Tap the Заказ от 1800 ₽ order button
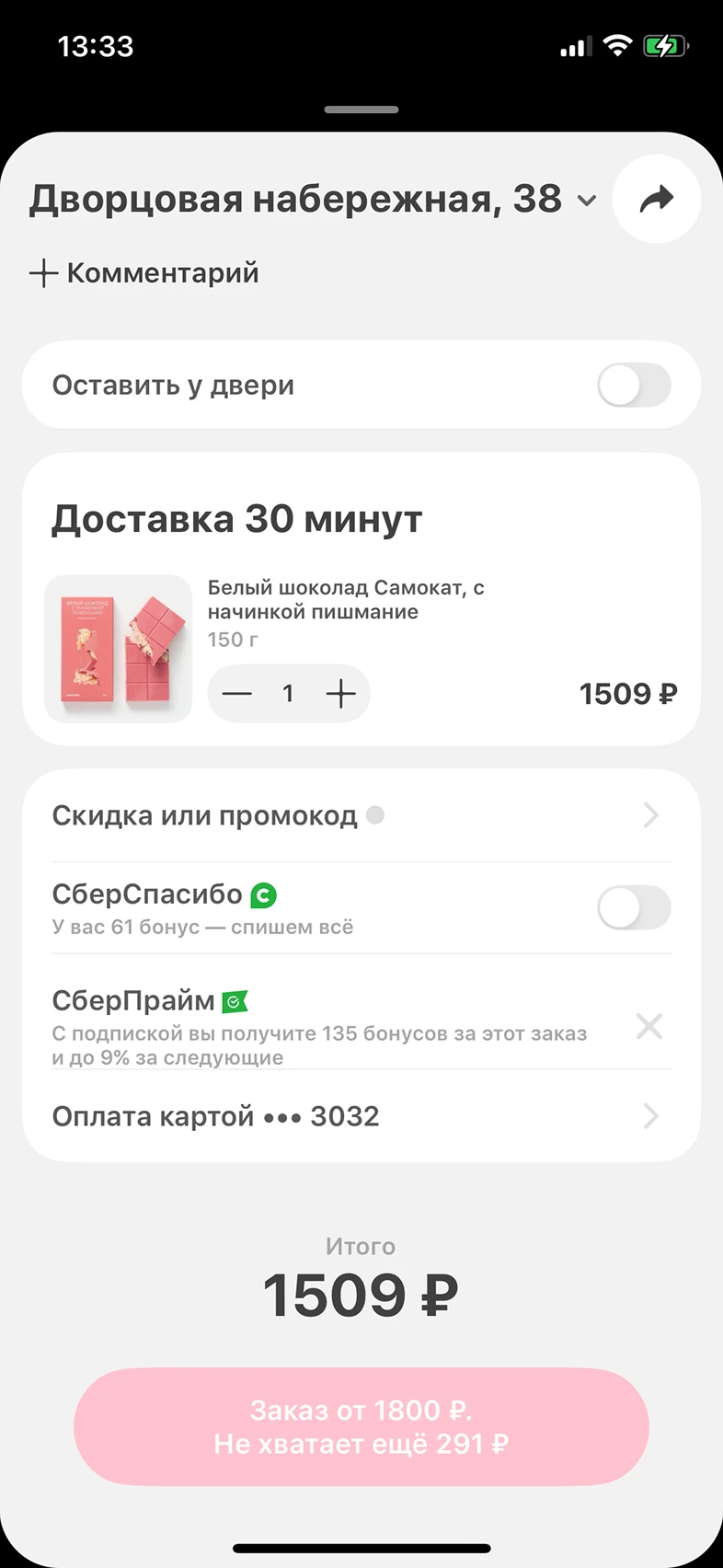 (361, 1426)
